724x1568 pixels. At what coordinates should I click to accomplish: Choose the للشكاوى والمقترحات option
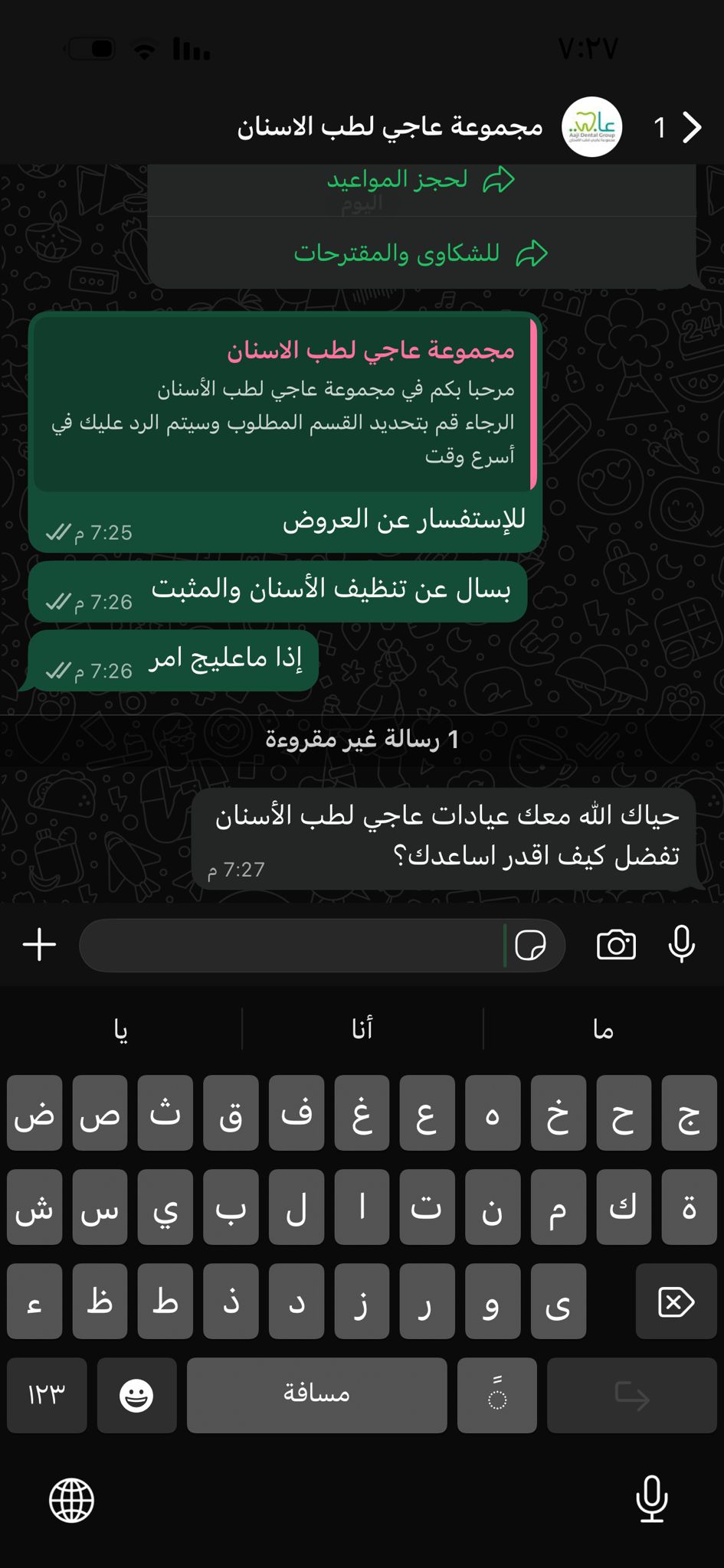click(x=421, y=253)
